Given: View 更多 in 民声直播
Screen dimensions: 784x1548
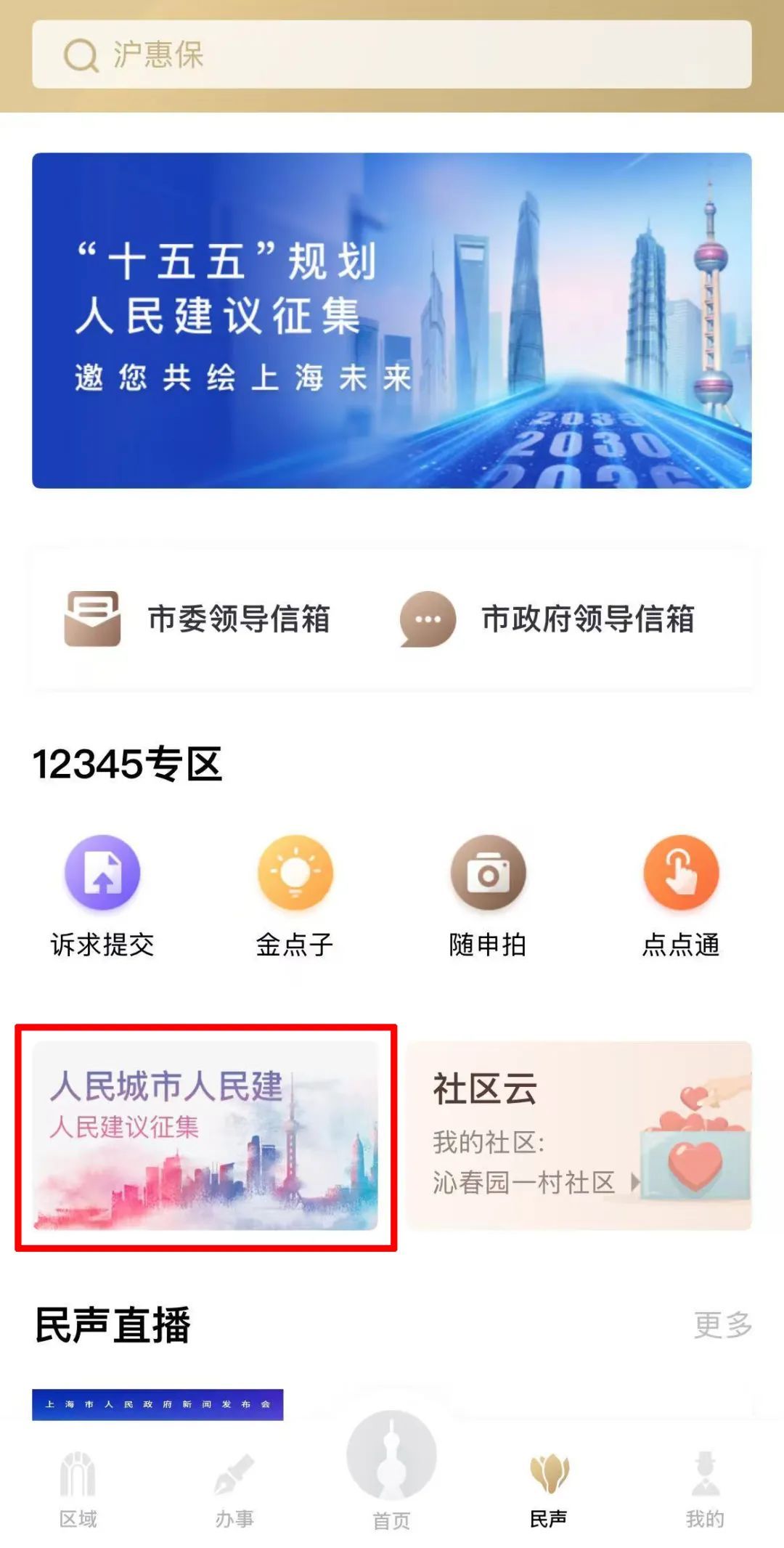Looking at the screenshot, I should tap(723, 1325).
